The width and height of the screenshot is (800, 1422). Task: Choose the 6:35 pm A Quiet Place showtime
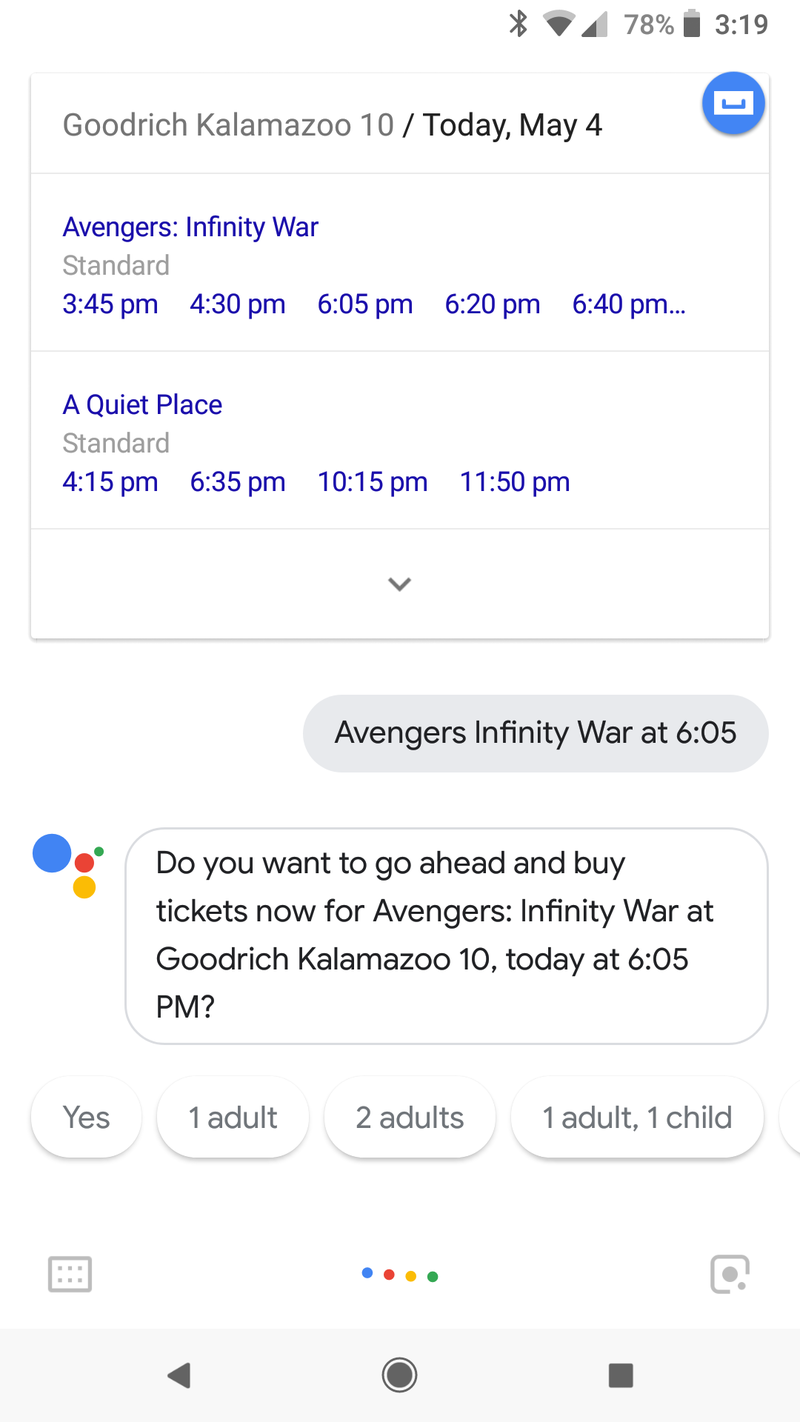238,482
